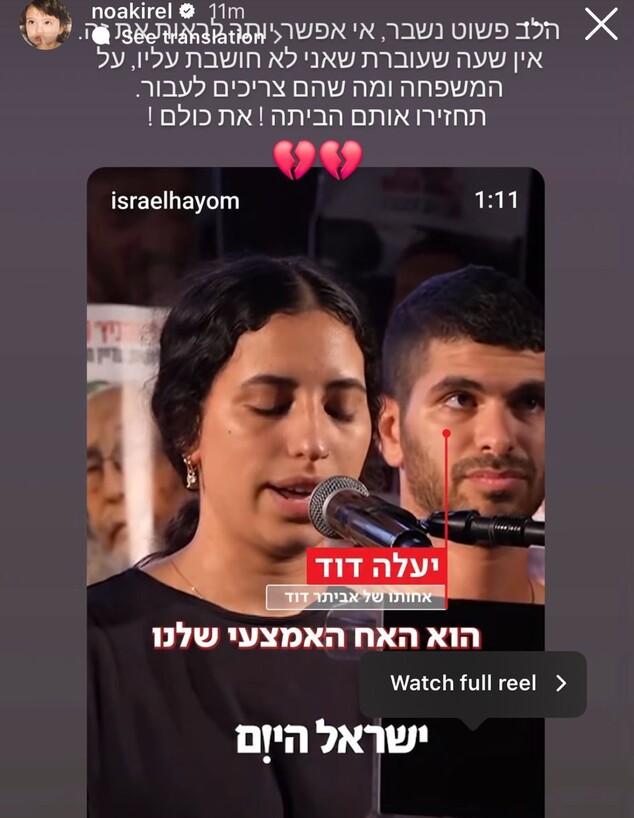Viewport: 634px width, 818px height.
Task: Close the story viewer
Action: (600, 25)
